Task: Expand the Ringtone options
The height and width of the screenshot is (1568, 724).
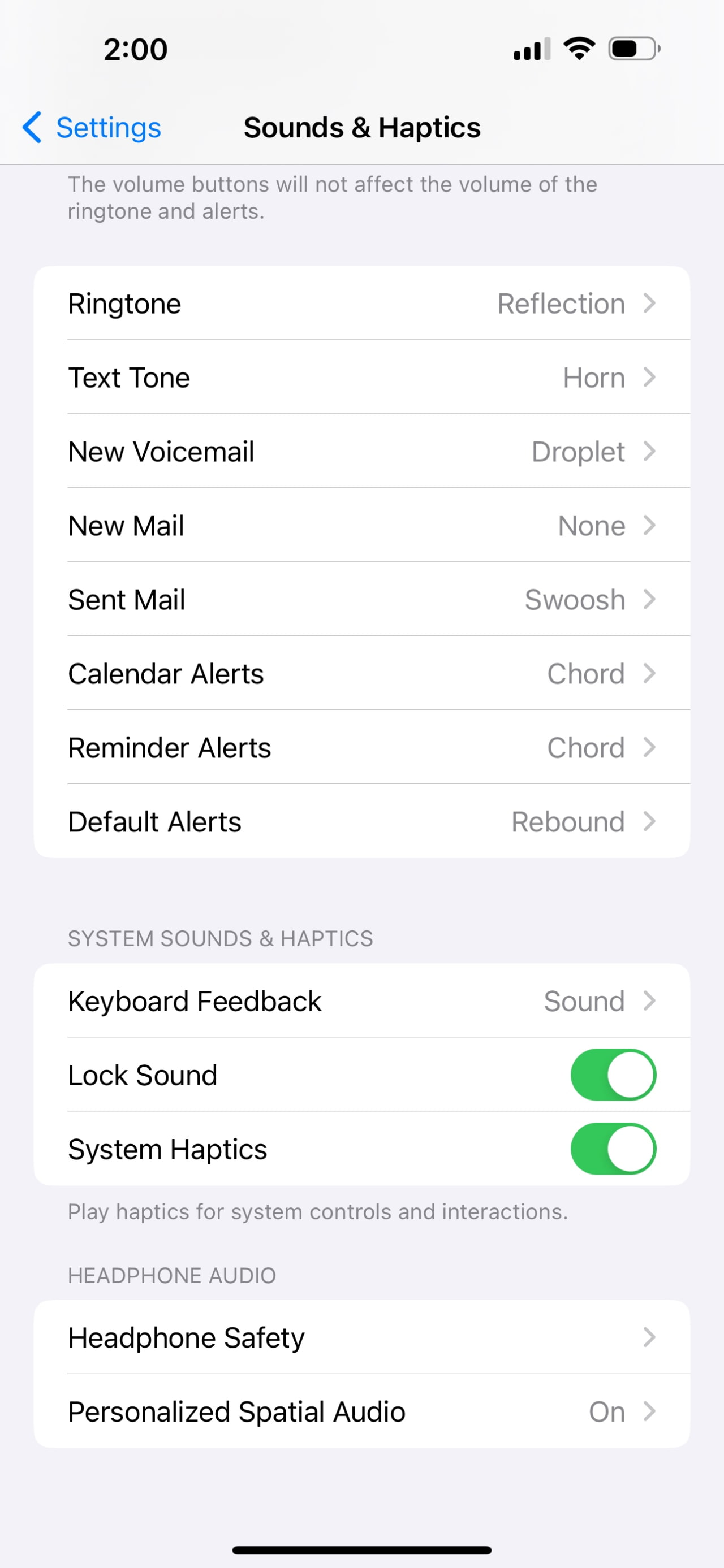Action: click(x=361, y=302)
